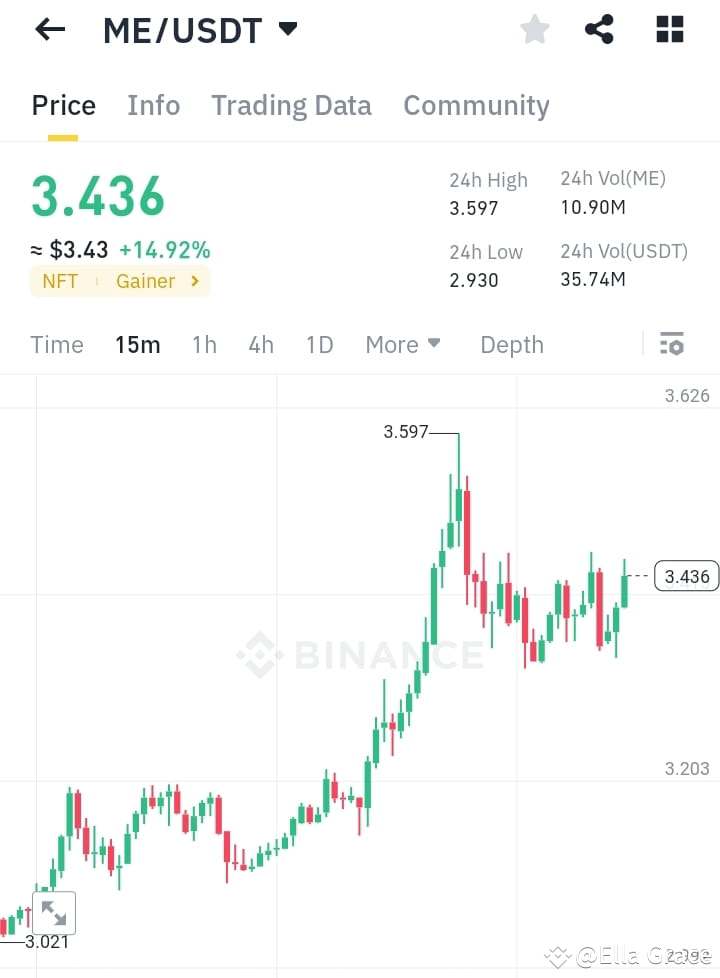Open the grid layout icon top right
Viewport: 720px width, 978px height.
[668, 29]
